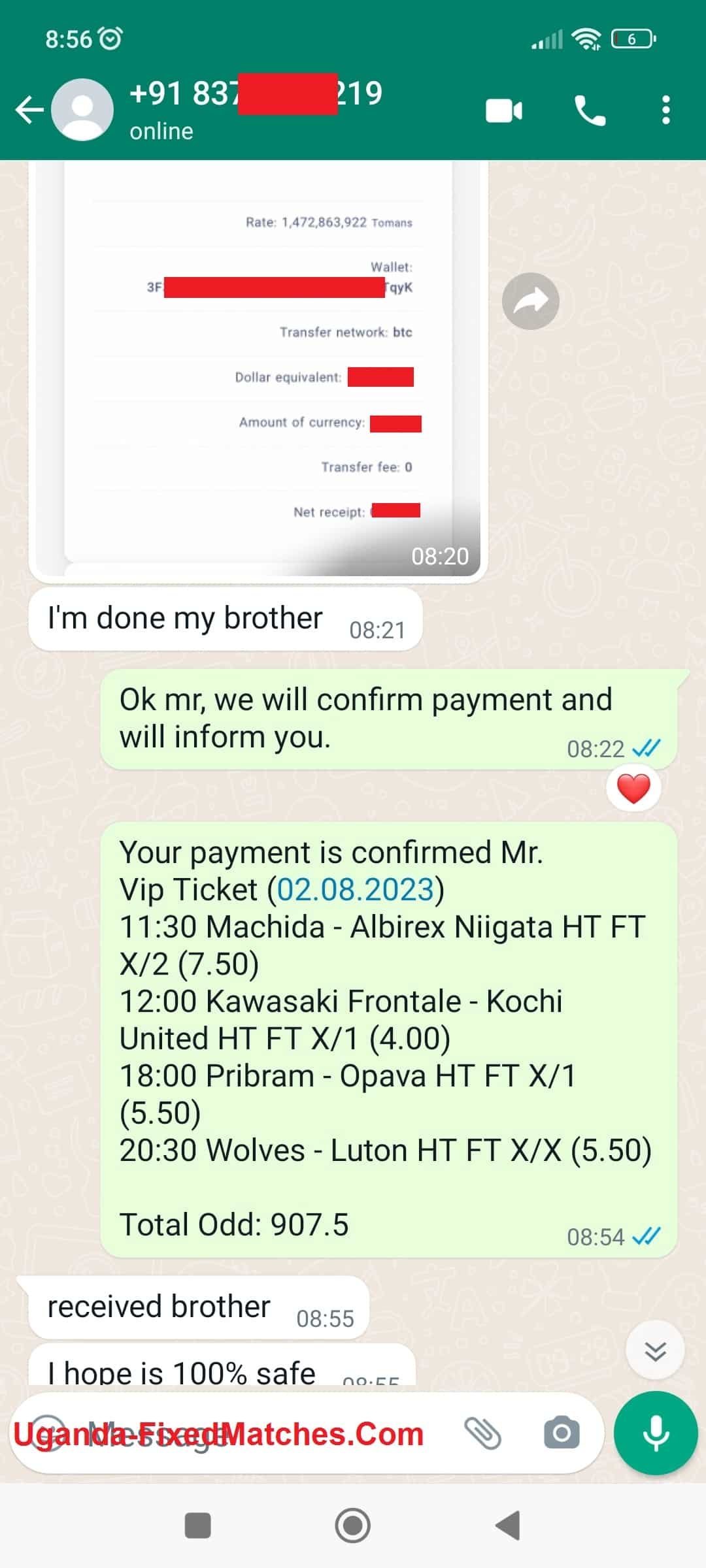
Task: Open the camera from the chat
Action: [562, 1434]
